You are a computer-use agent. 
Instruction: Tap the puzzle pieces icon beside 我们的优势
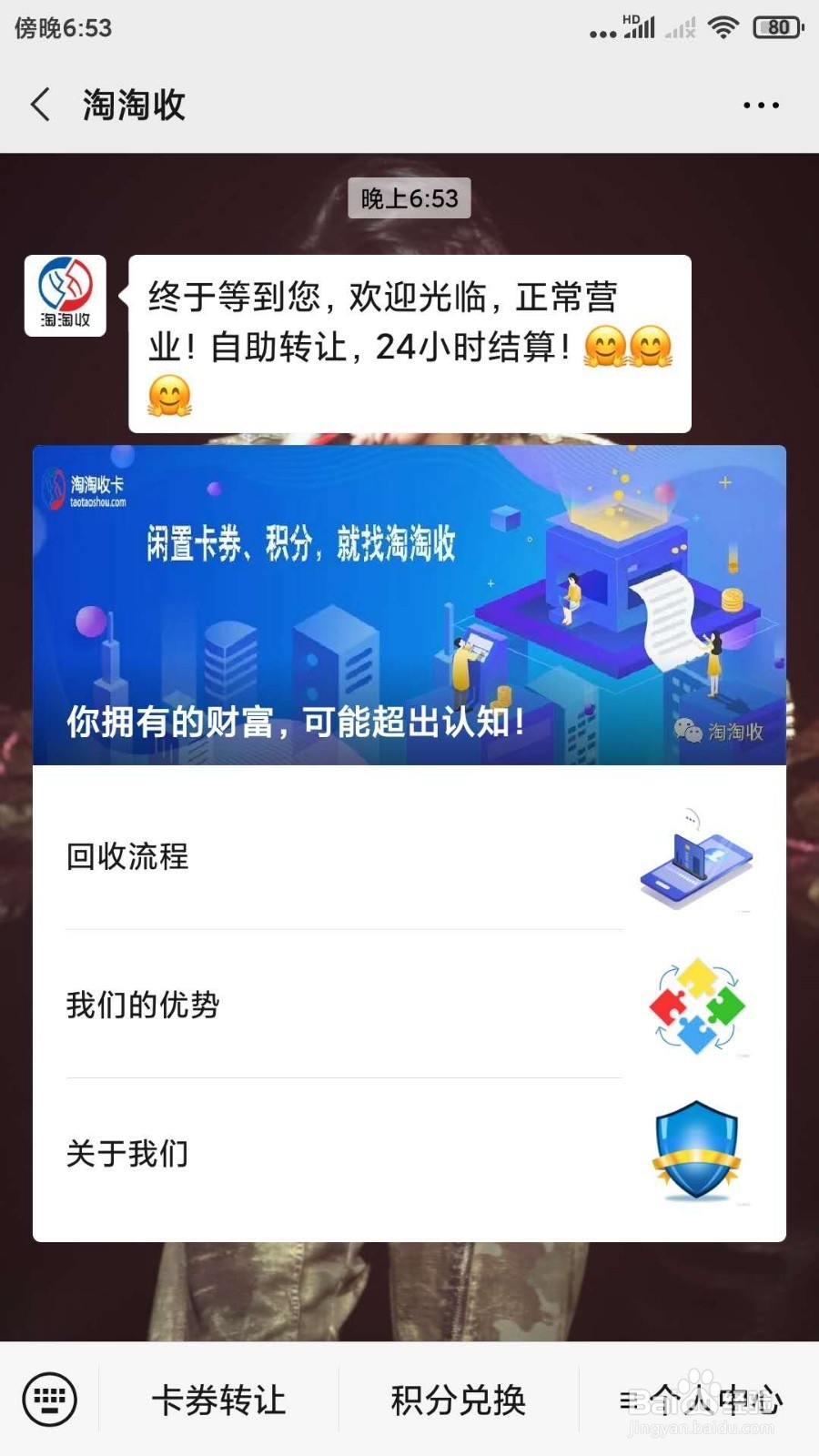pyautogui.click(x=696, y=1005)
